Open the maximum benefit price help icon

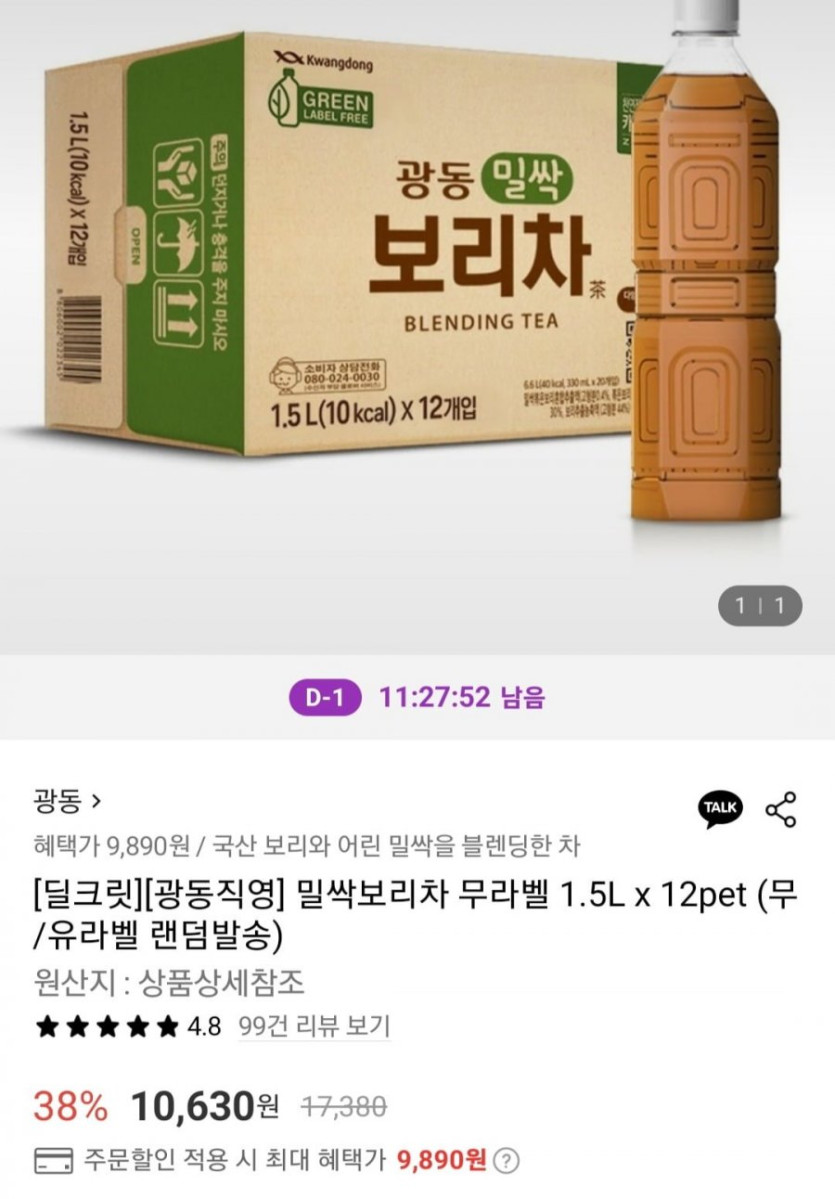click(x=508, y=1161)
